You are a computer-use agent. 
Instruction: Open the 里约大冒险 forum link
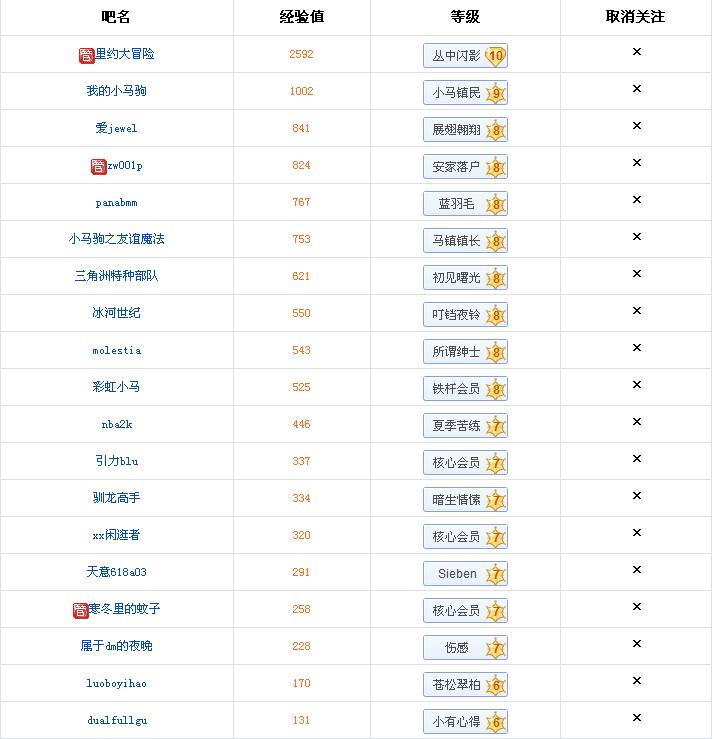[124, 54]
